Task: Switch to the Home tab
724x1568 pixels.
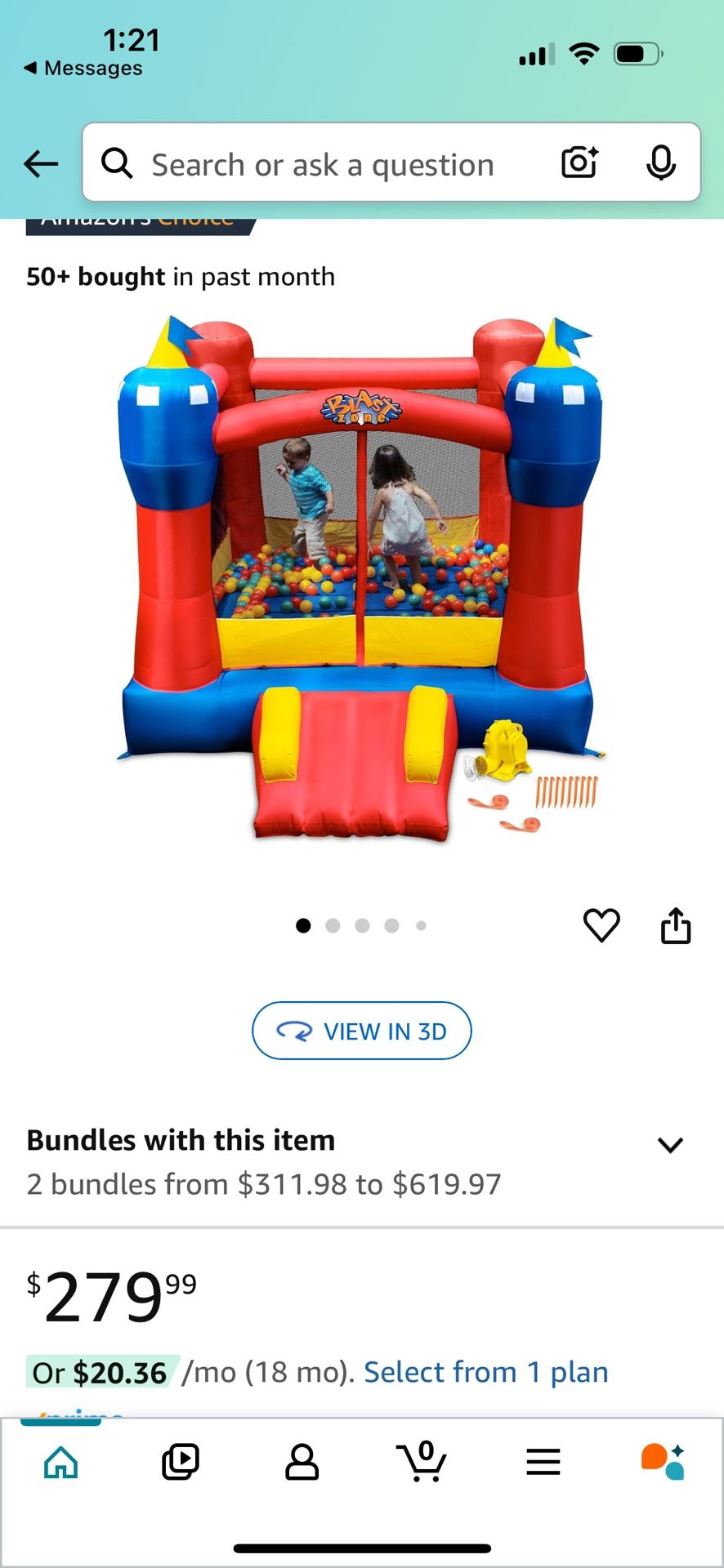Action: click(61, 1462)
